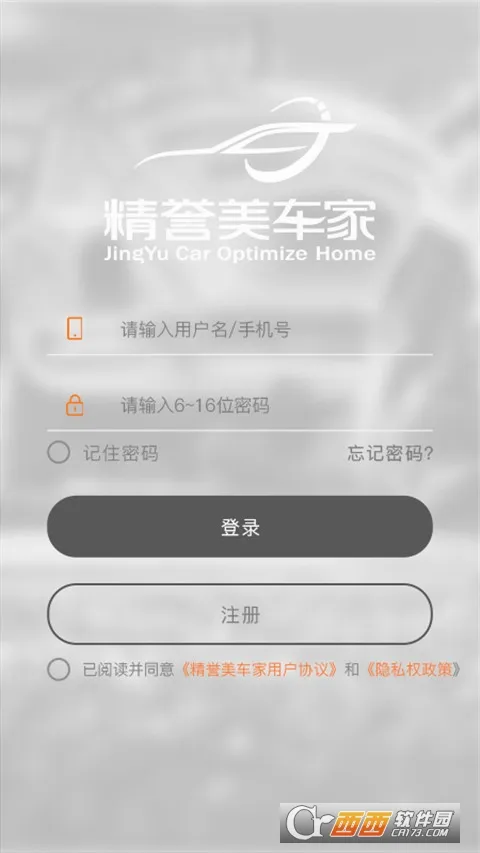Viewport: 480px width, 853px height.
Task: Tick the 已阅读并同意 agreement checkbox
Action: pos(58,669)
